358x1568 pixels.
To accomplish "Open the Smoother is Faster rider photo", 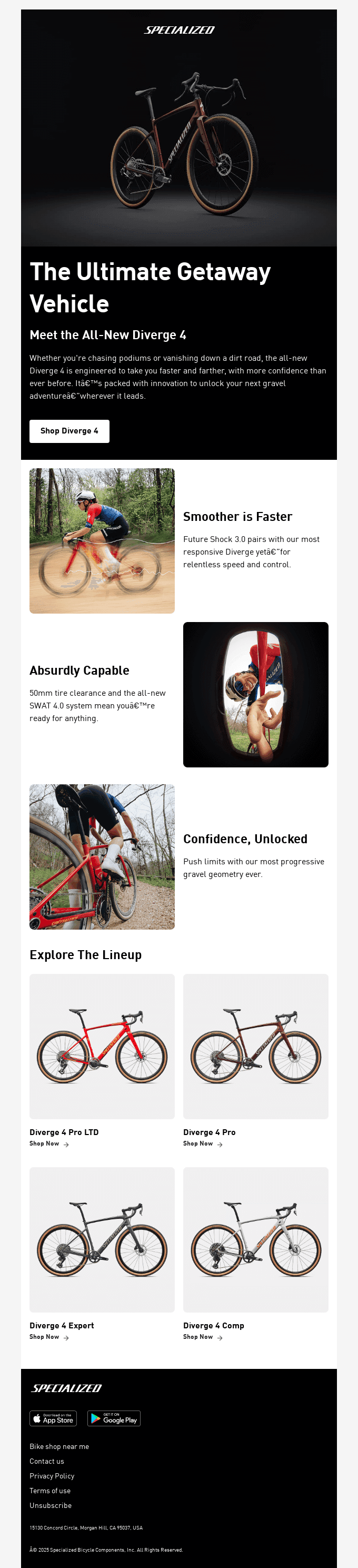I will click(x=102, y=540).
